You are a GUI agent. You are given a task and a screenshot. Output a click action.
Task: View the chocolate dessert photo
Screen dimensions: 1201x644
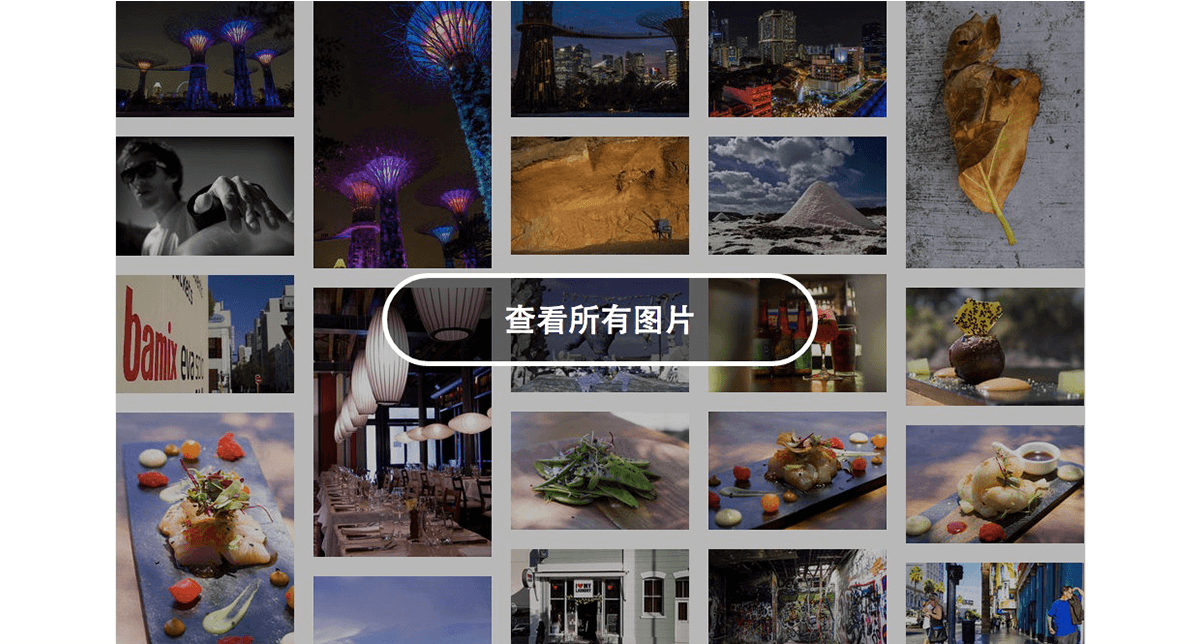994,346
